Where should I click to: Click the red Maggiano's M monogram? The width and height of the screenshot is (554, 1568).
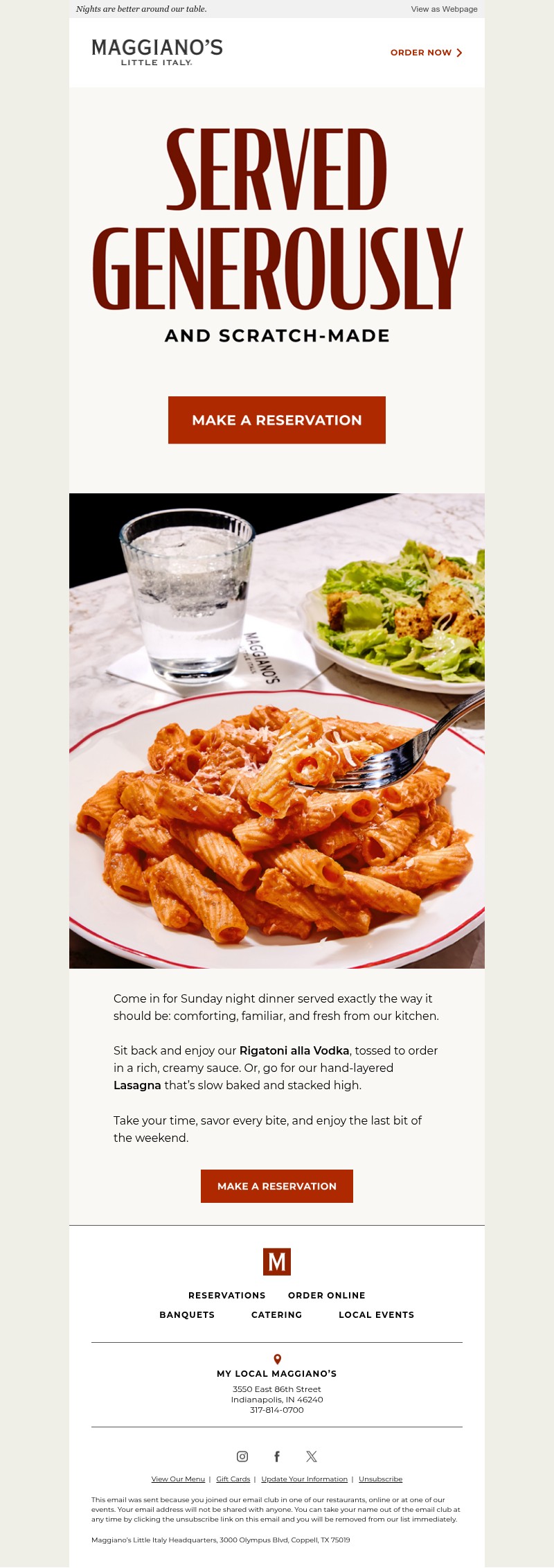point(276,1263)
